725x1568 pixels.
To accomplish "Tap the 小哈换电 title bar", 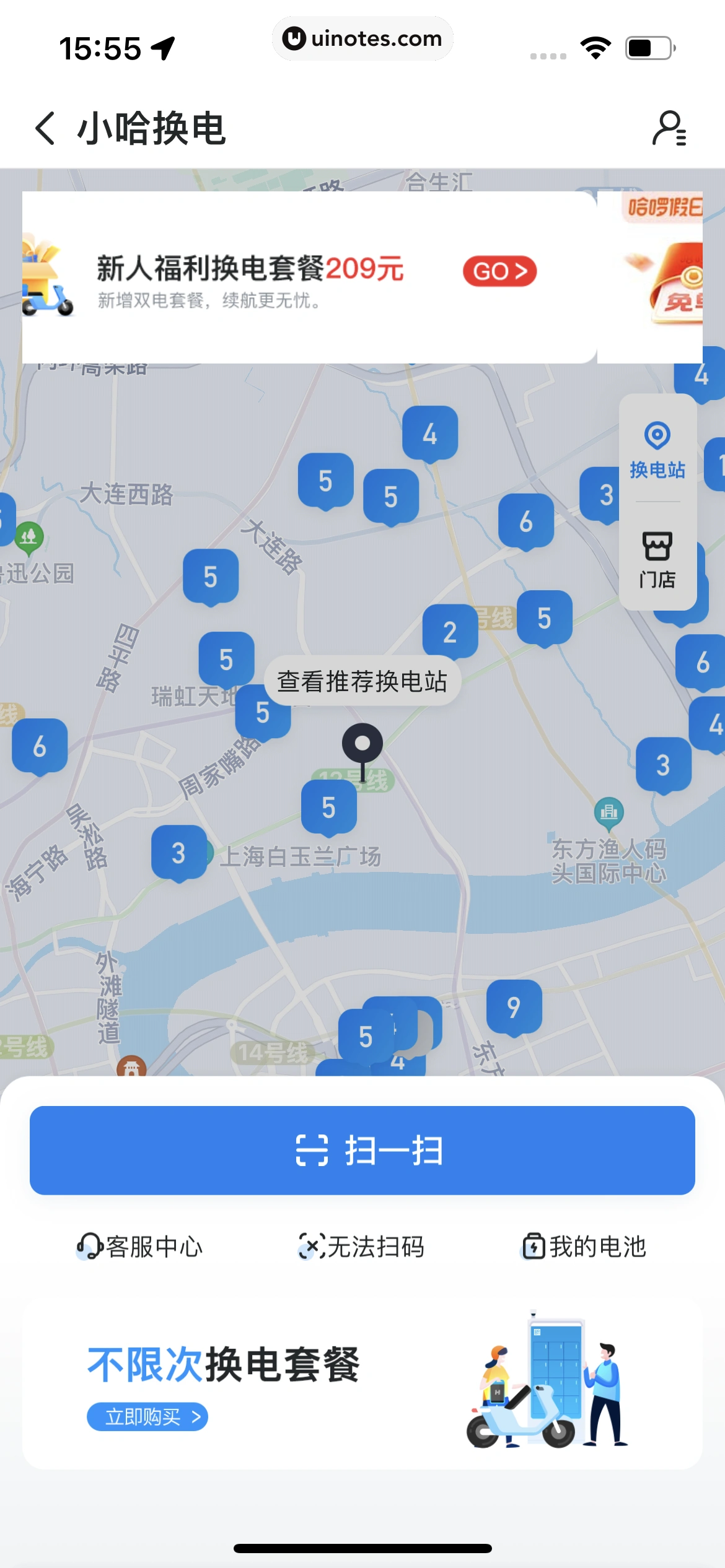I will pyautogui.click(x=152, y=128).
